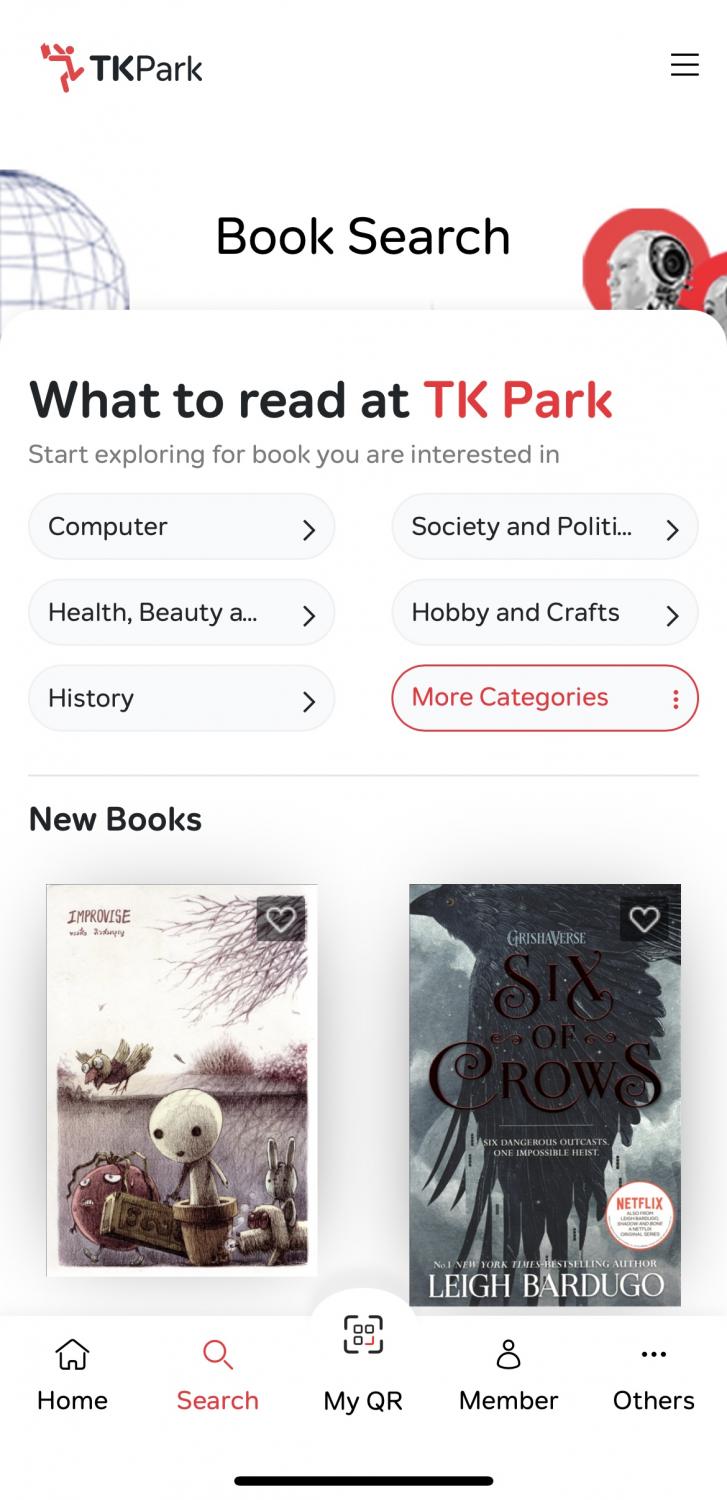This screenshot has width=727, height=1500.
Task: Open Society and Politics category
Action: click(544, 527)
